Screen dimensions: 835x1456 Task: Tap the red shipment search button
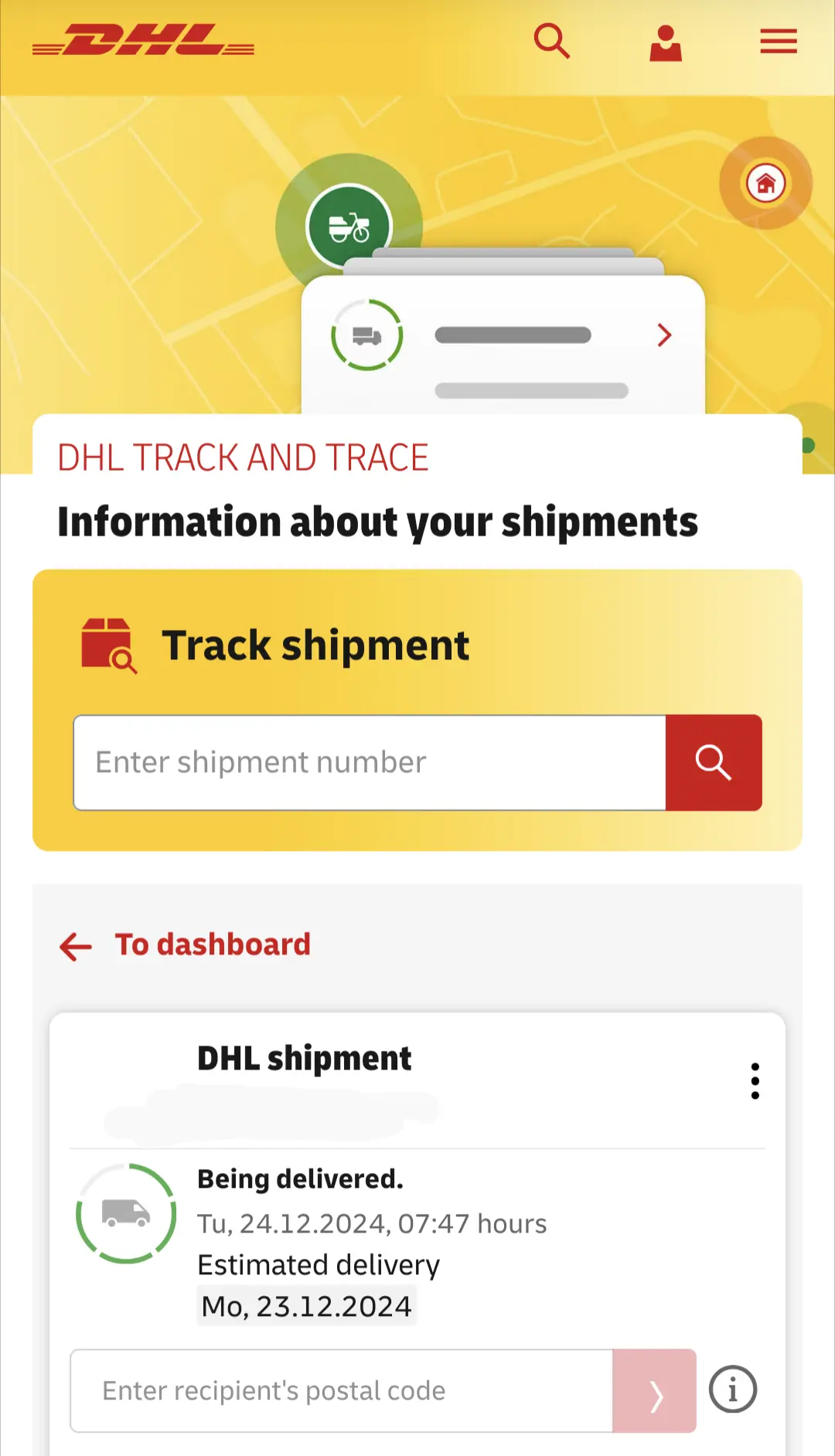[x=713, y=762]
